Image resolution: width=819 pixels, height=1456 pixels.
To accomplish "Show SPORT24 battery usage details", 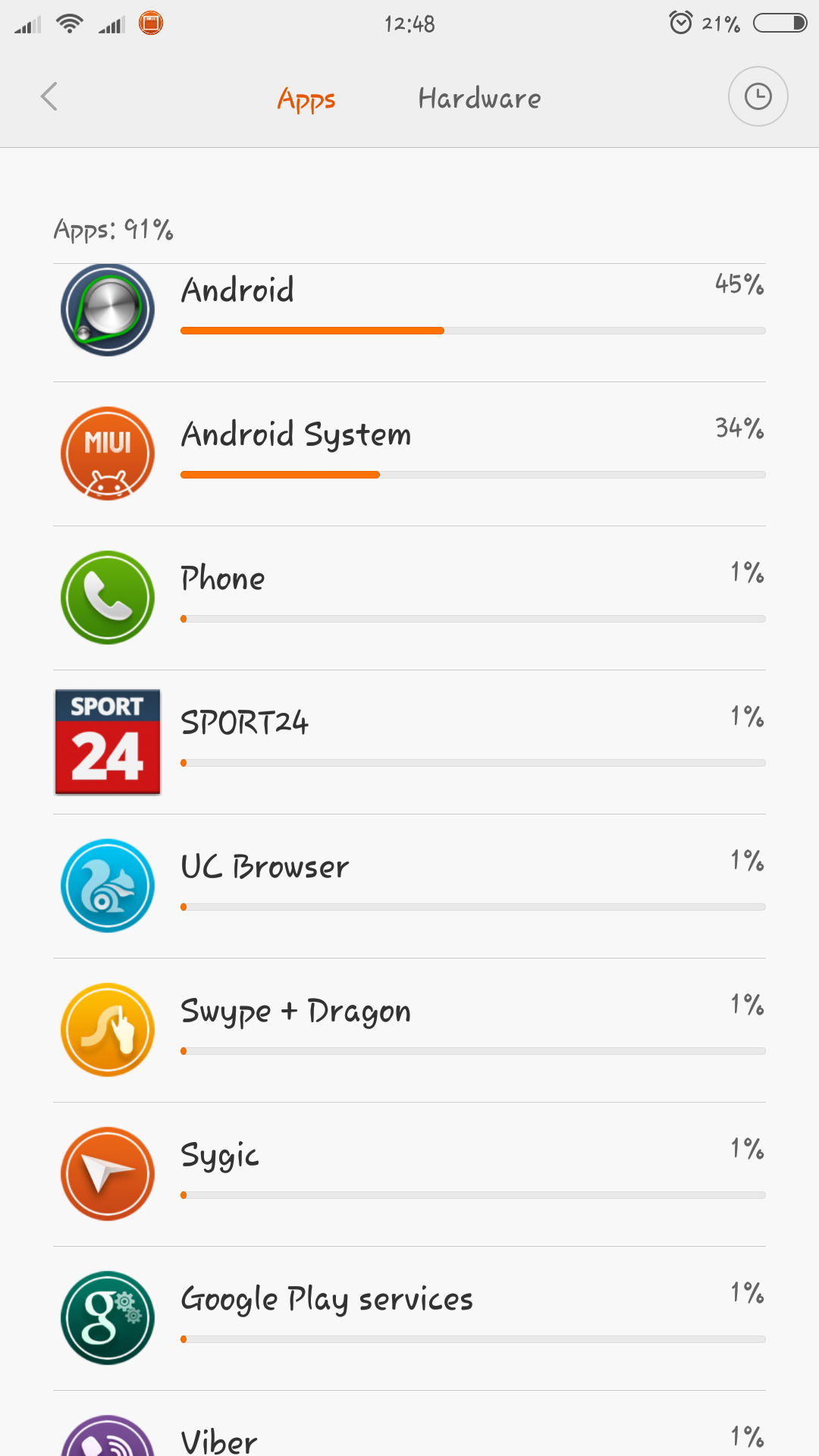I will 409,742.
